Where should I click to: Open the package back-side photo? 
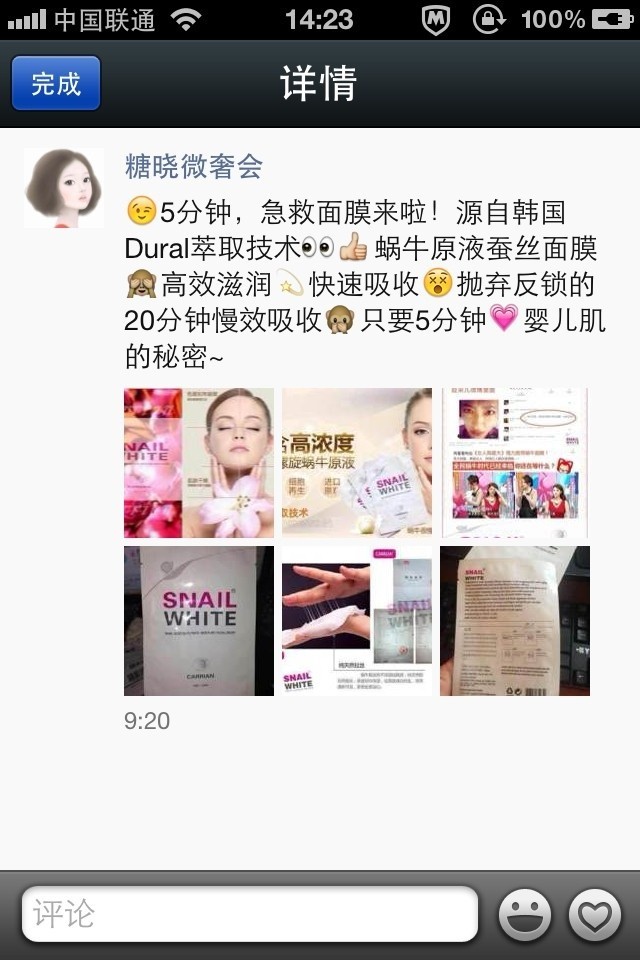click(514, 620)
